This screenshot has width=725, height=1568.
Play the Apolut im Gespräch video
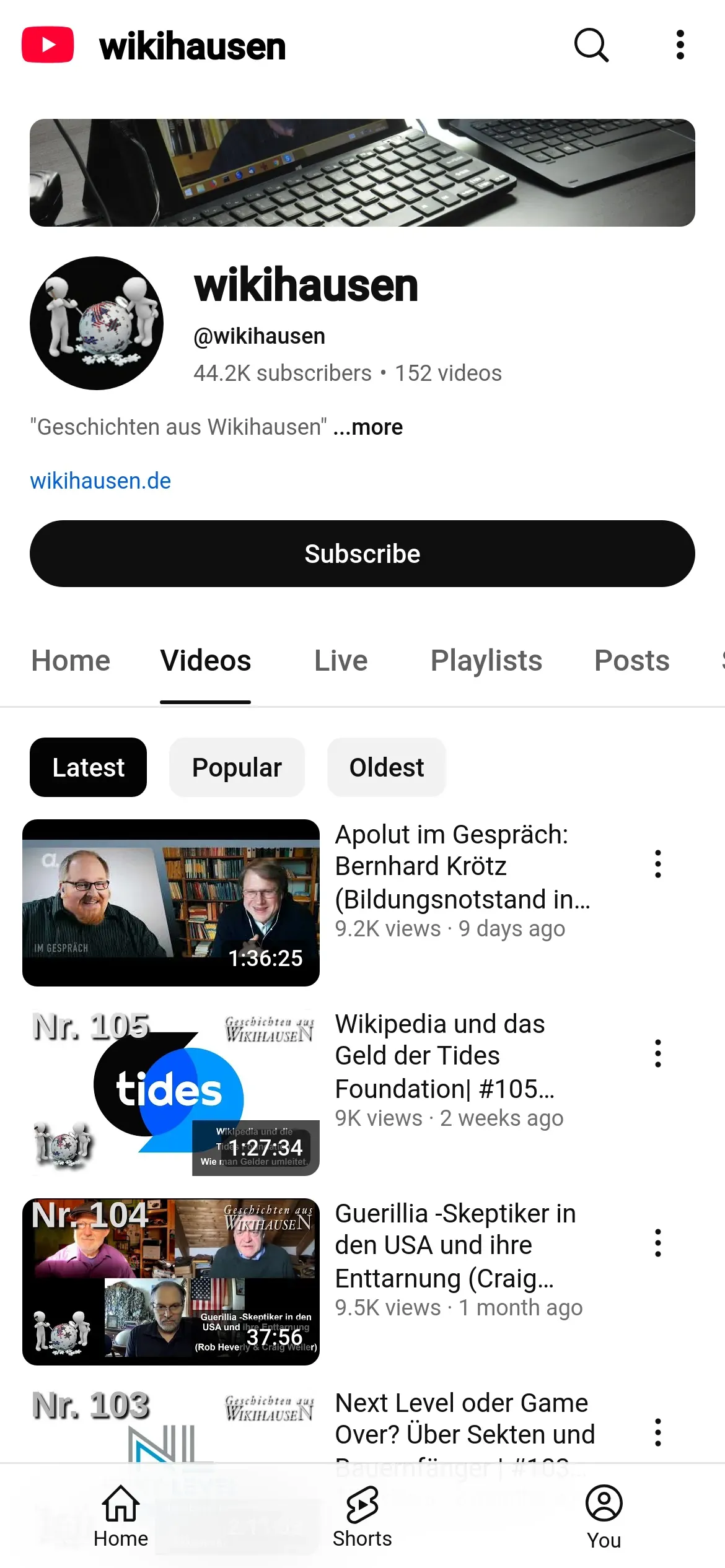pyautogui.click(x=171, y=902)
